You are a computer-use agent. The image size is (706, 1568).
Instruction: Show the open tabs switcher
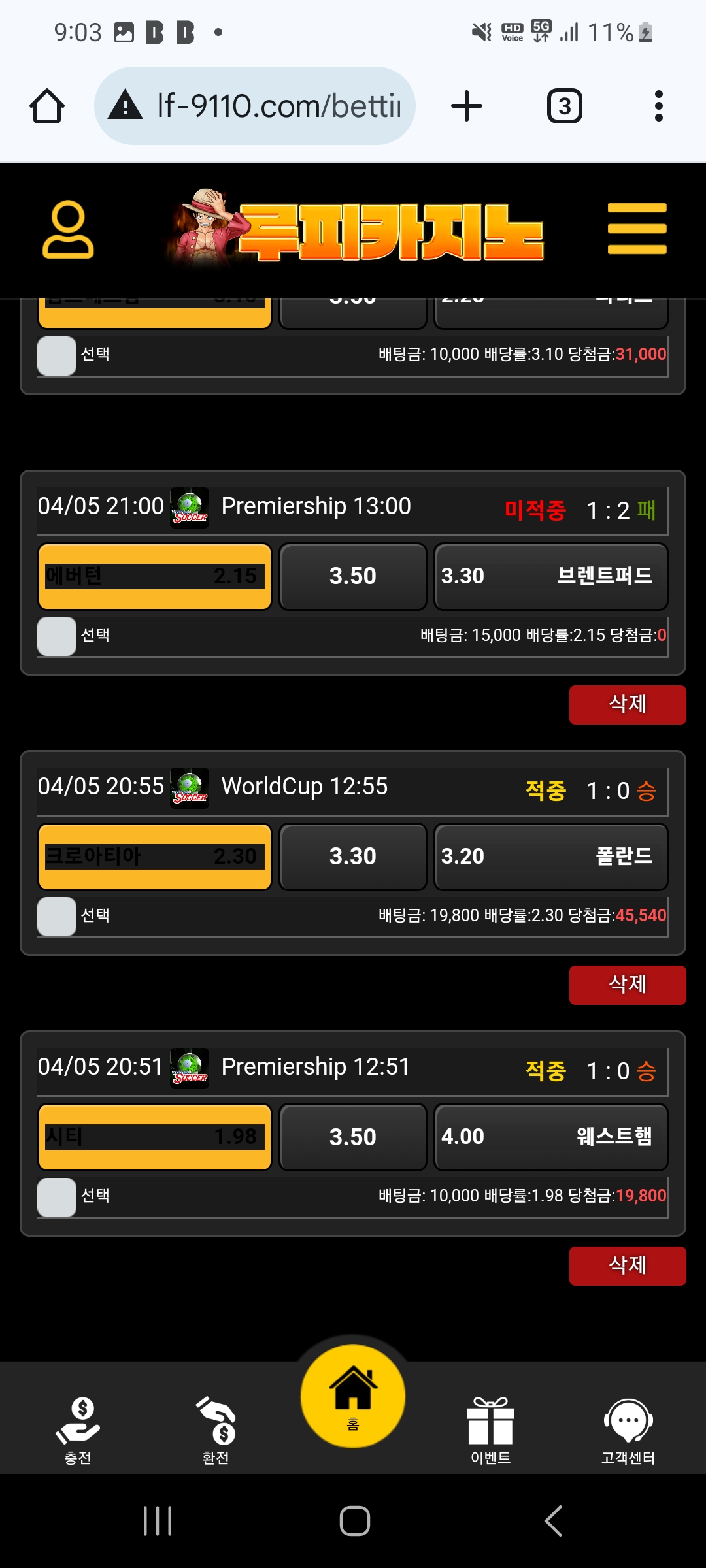[x=564, y=106]
